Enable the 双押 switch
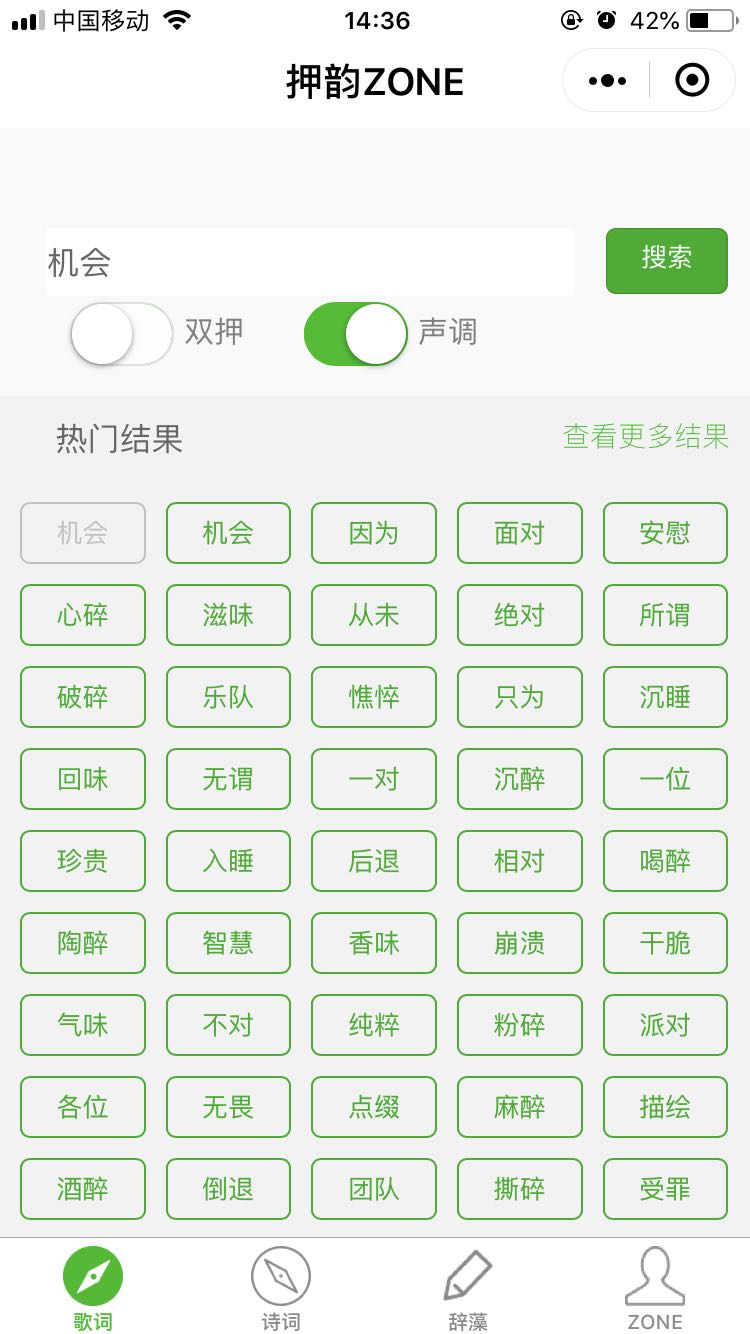 click(122, 333)
